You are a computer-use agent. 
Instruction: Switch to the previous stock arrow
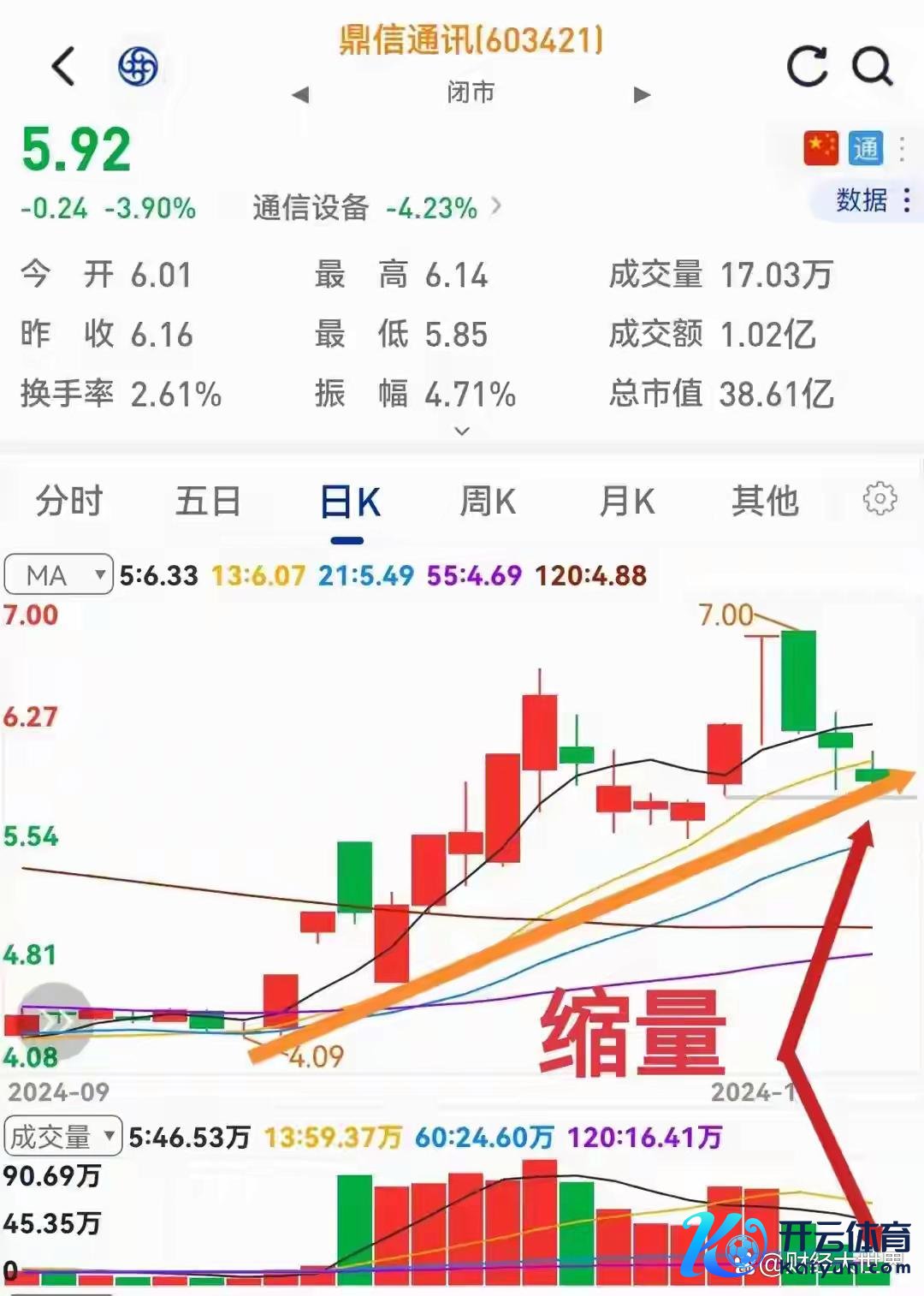300,94
